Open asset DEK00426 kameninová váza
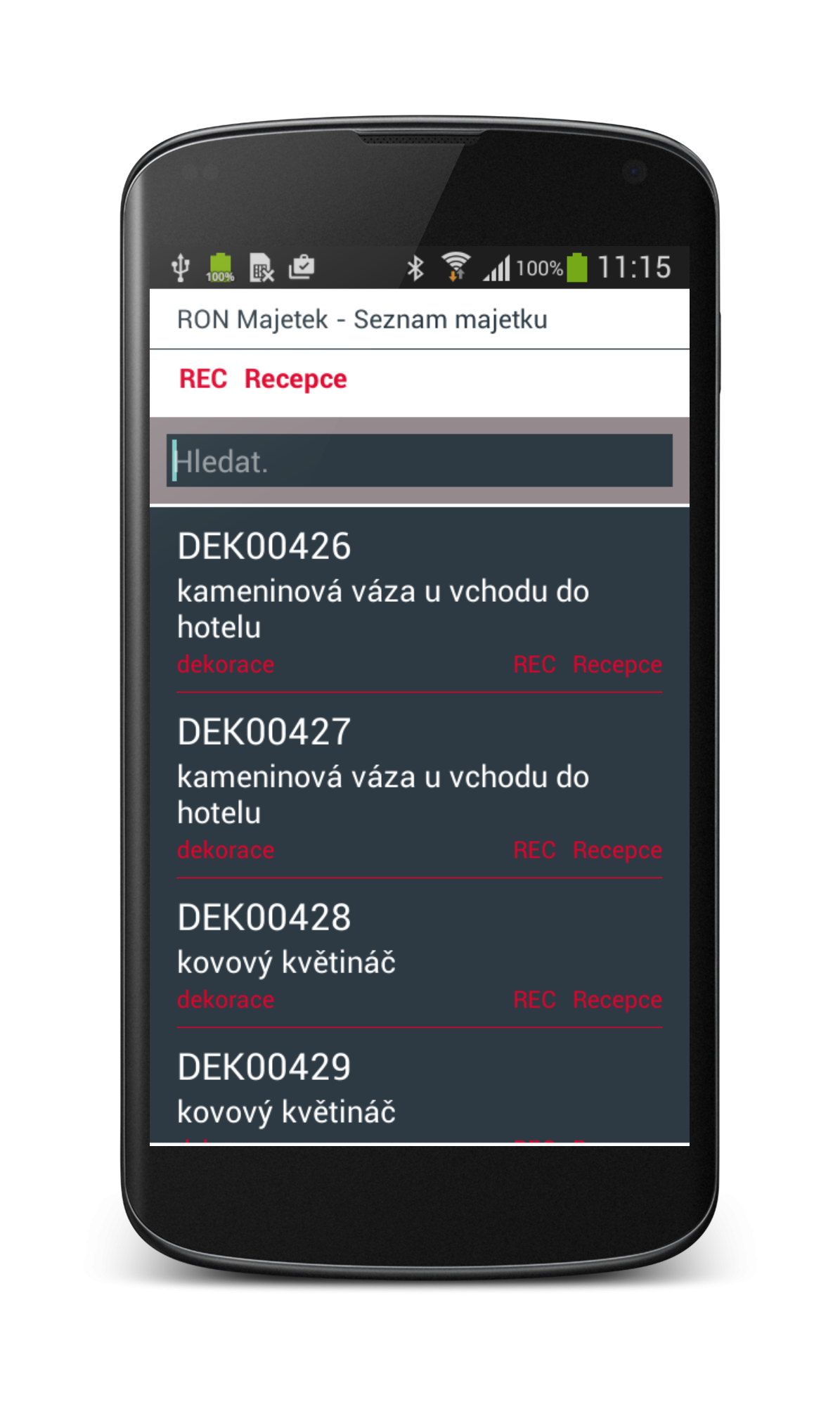840x1402 pixels. tap(419, 600)
